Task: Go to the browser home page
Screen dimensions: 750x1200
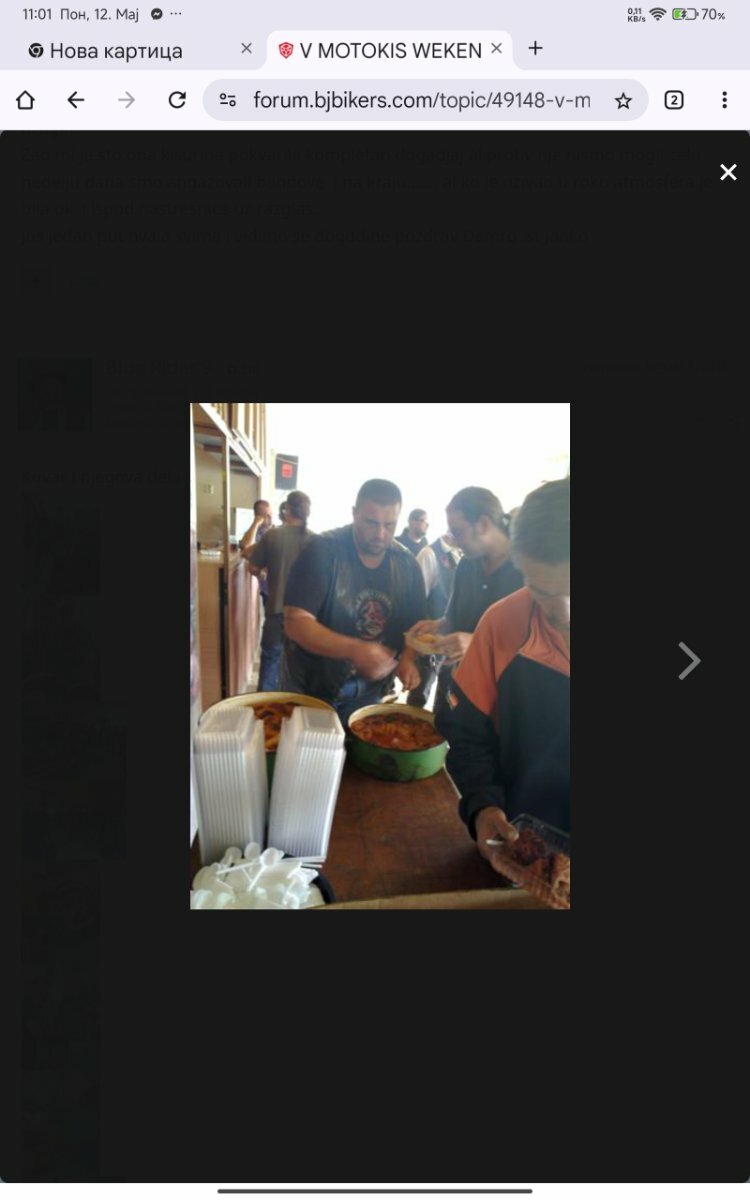Action: coord(25,100)
